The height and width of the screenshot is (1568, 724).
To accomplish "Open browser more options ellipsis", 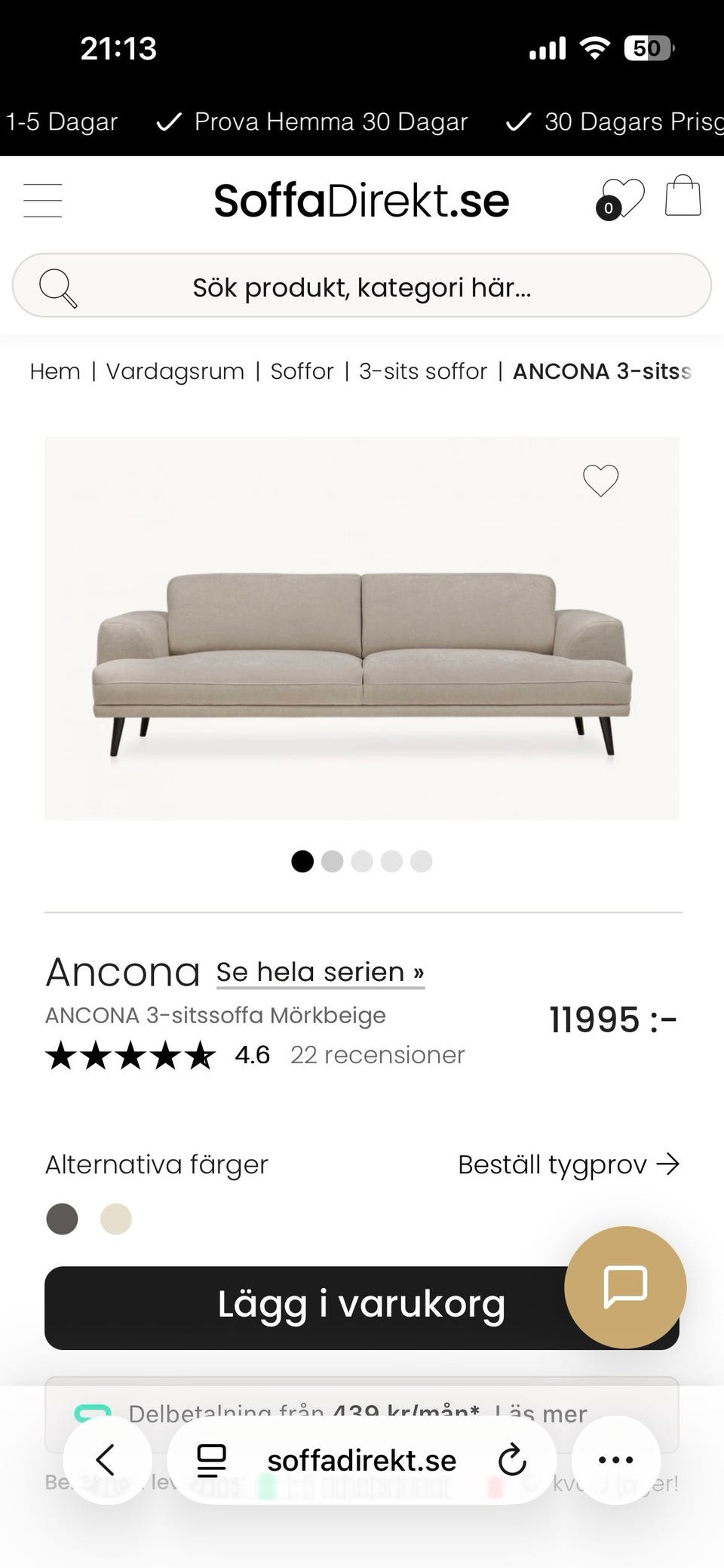I will [616, 1459].
